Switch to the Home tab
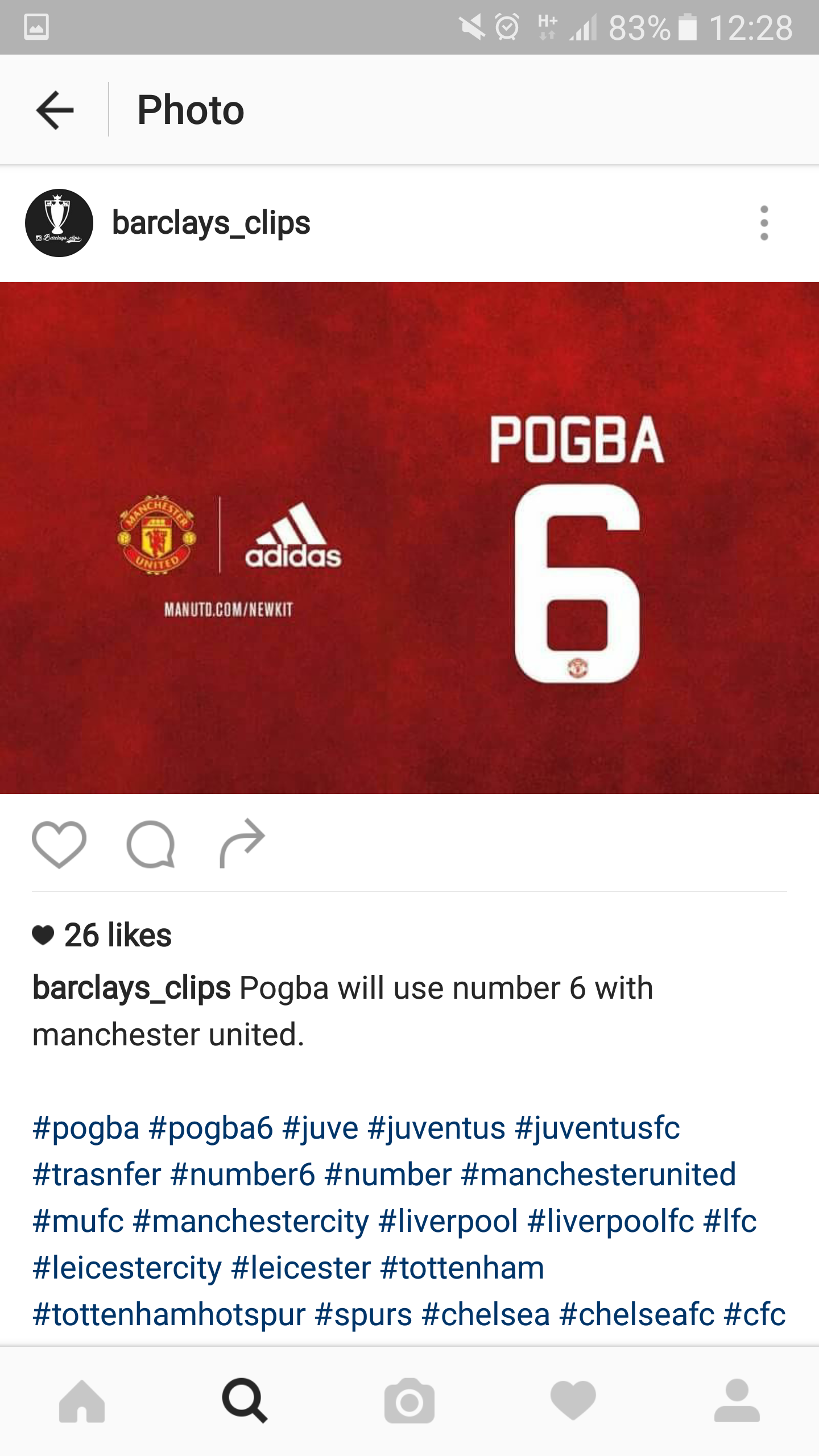Viewport: 819px width, 1456px height. (82, 1401)
